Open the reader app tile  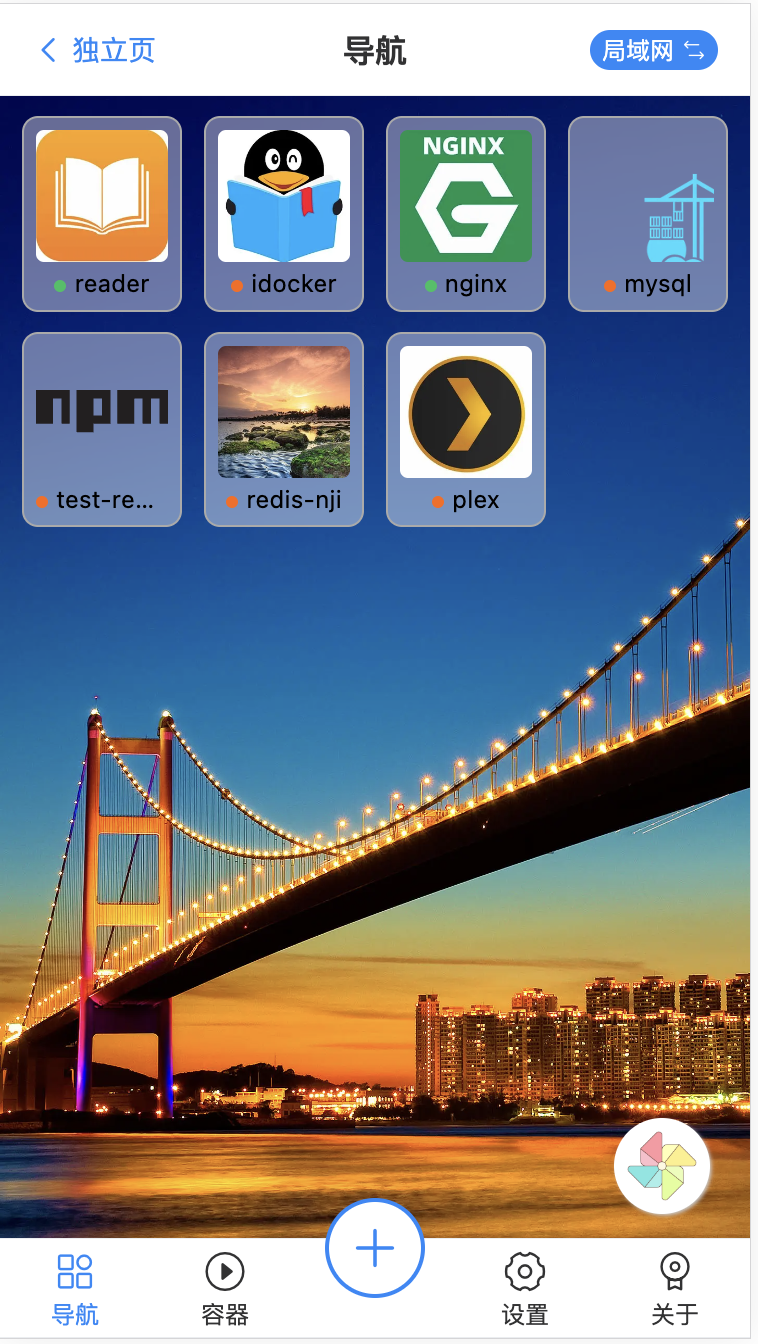pos(102,213)
